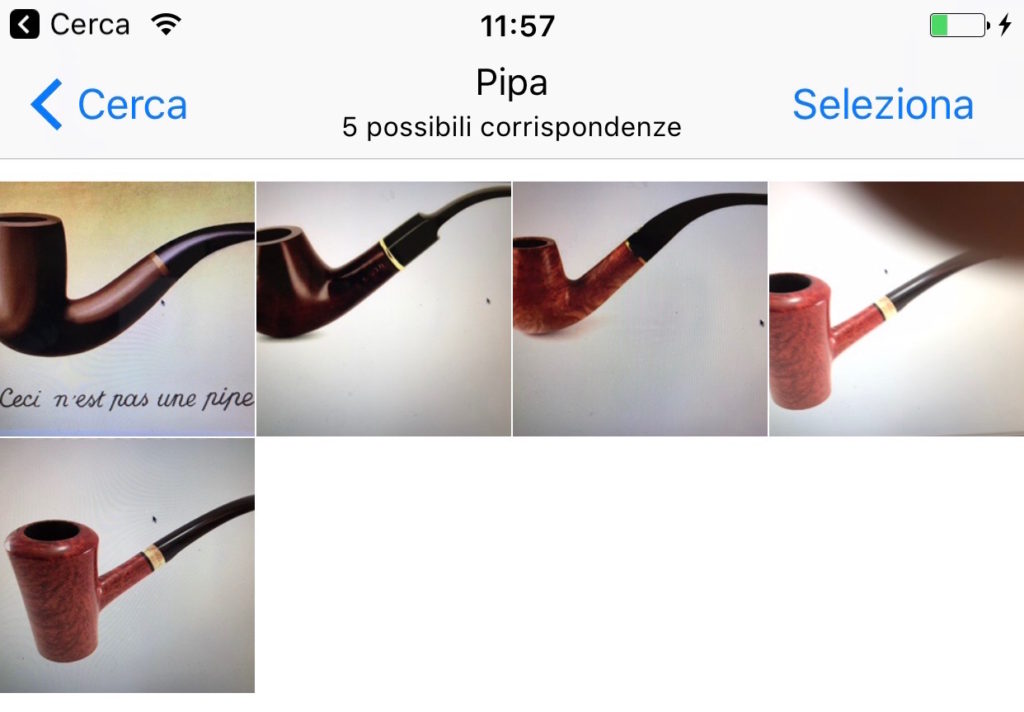This screenshot has height=712, width=1024.
Task: Tap Seleziona to select photos
Action: 882,105
